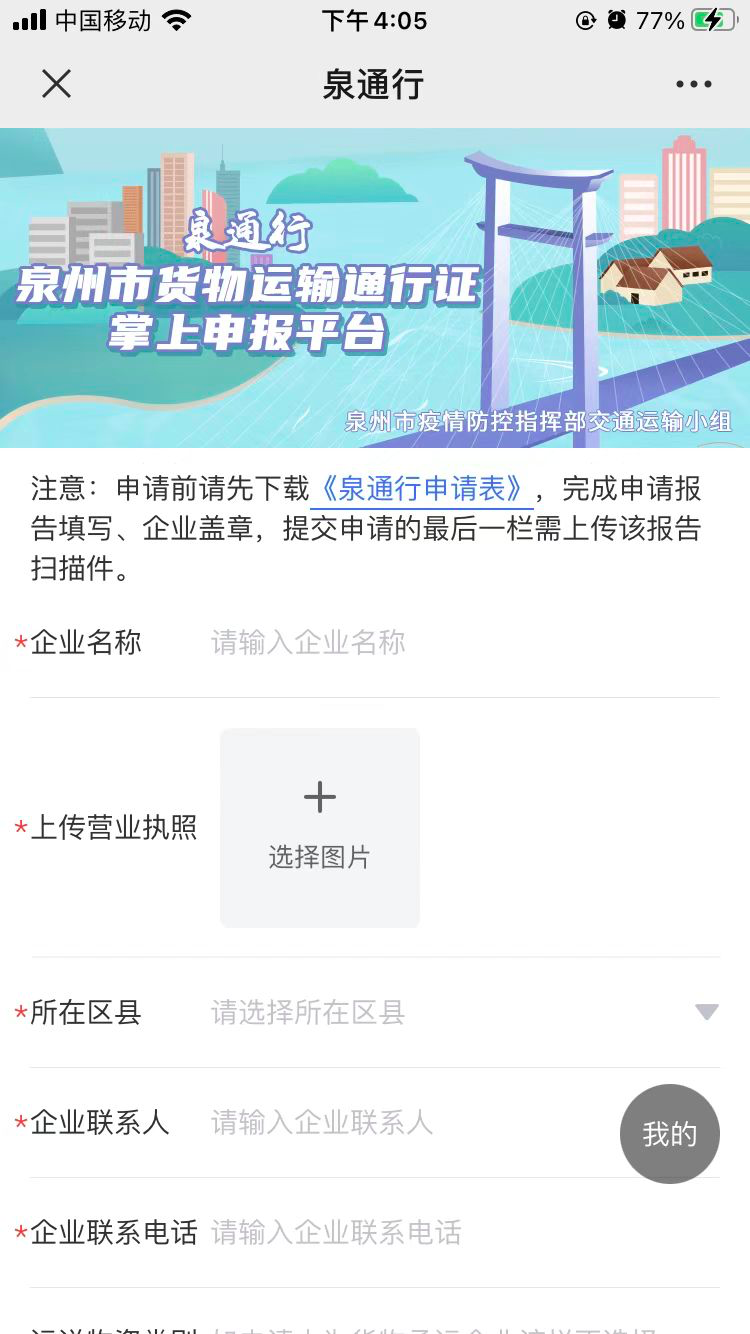Open the three-dot overflow menu
The image size is (750, 1334).
click(693, 84)
